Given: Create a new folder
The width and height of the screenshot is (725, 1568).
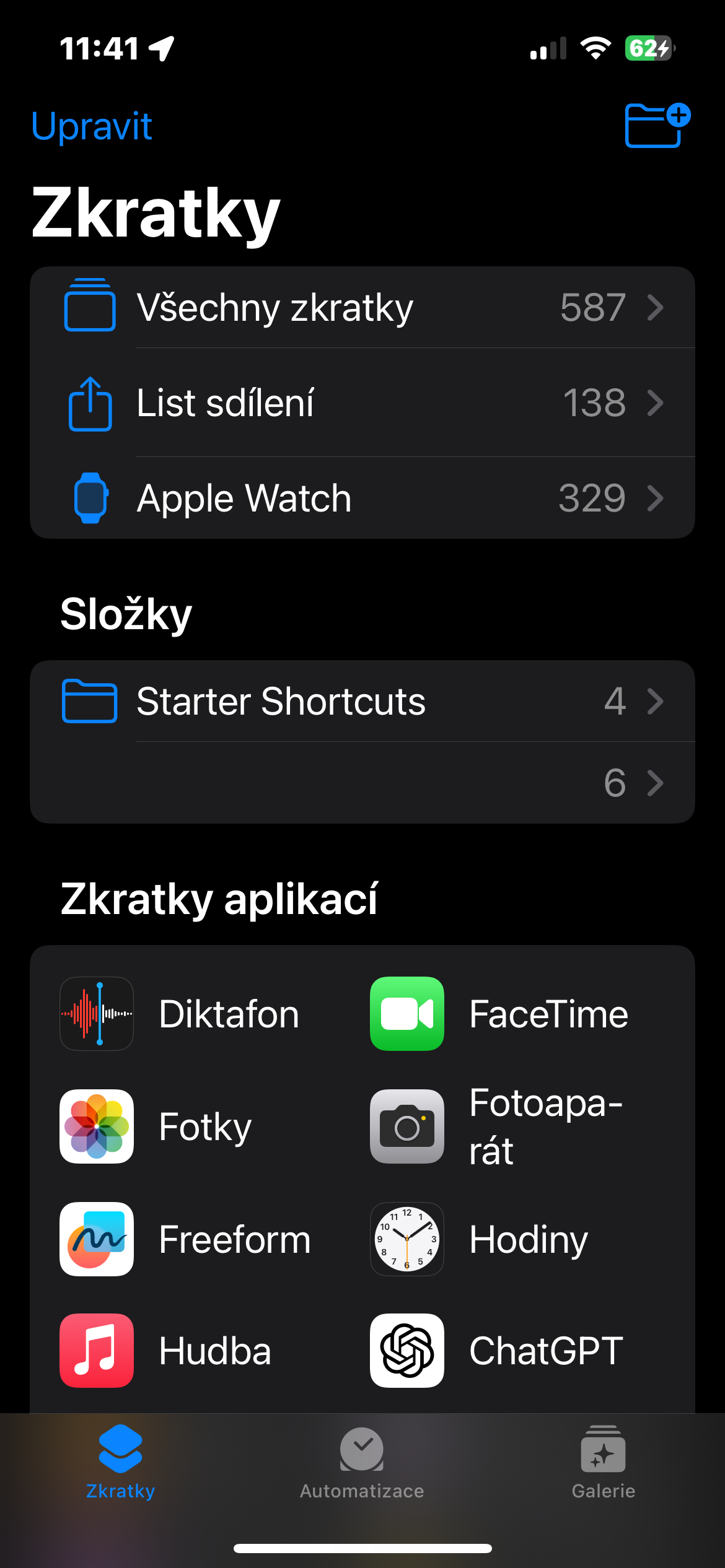Looking at the screenshot, I should point(656,126).
